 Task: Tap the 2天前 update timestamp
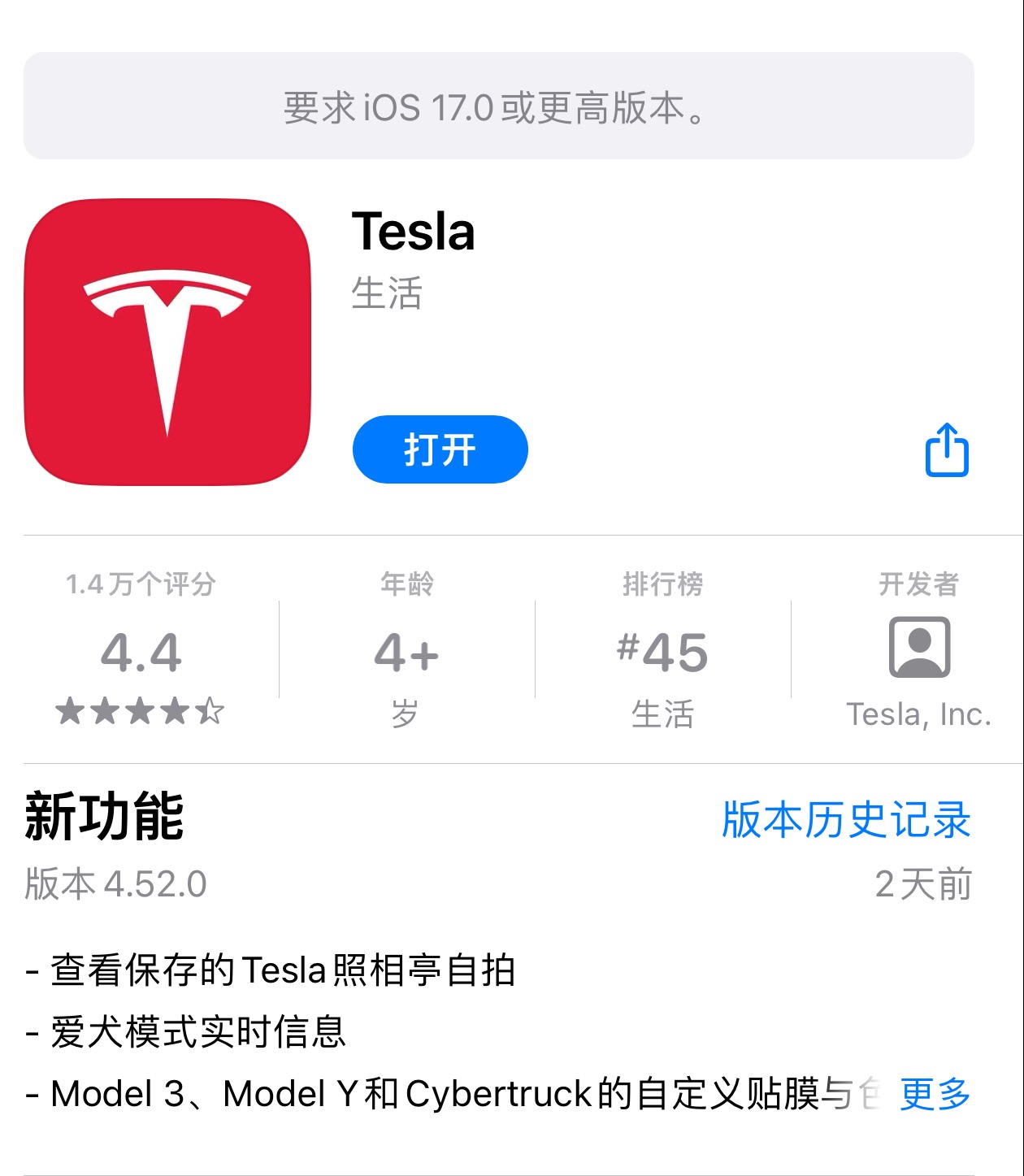(922, 886)
